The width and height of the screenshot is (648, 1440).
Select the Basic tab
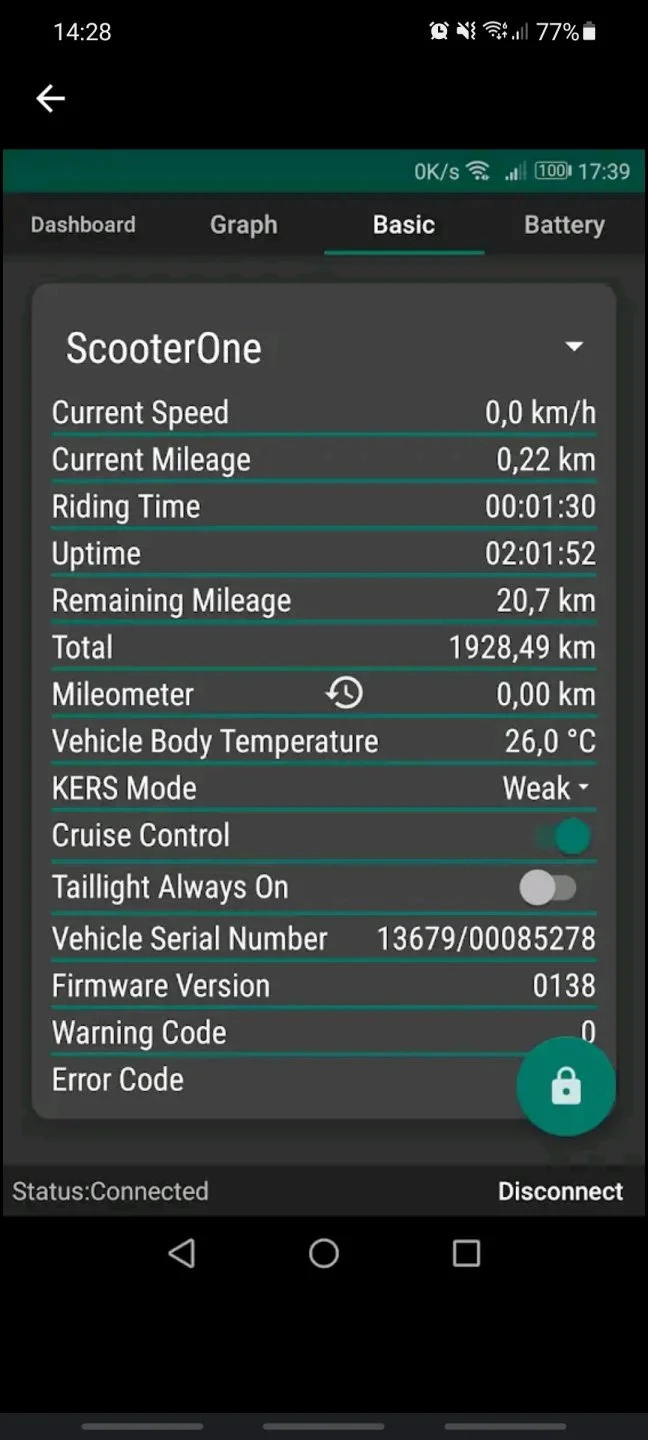(404, 225)
